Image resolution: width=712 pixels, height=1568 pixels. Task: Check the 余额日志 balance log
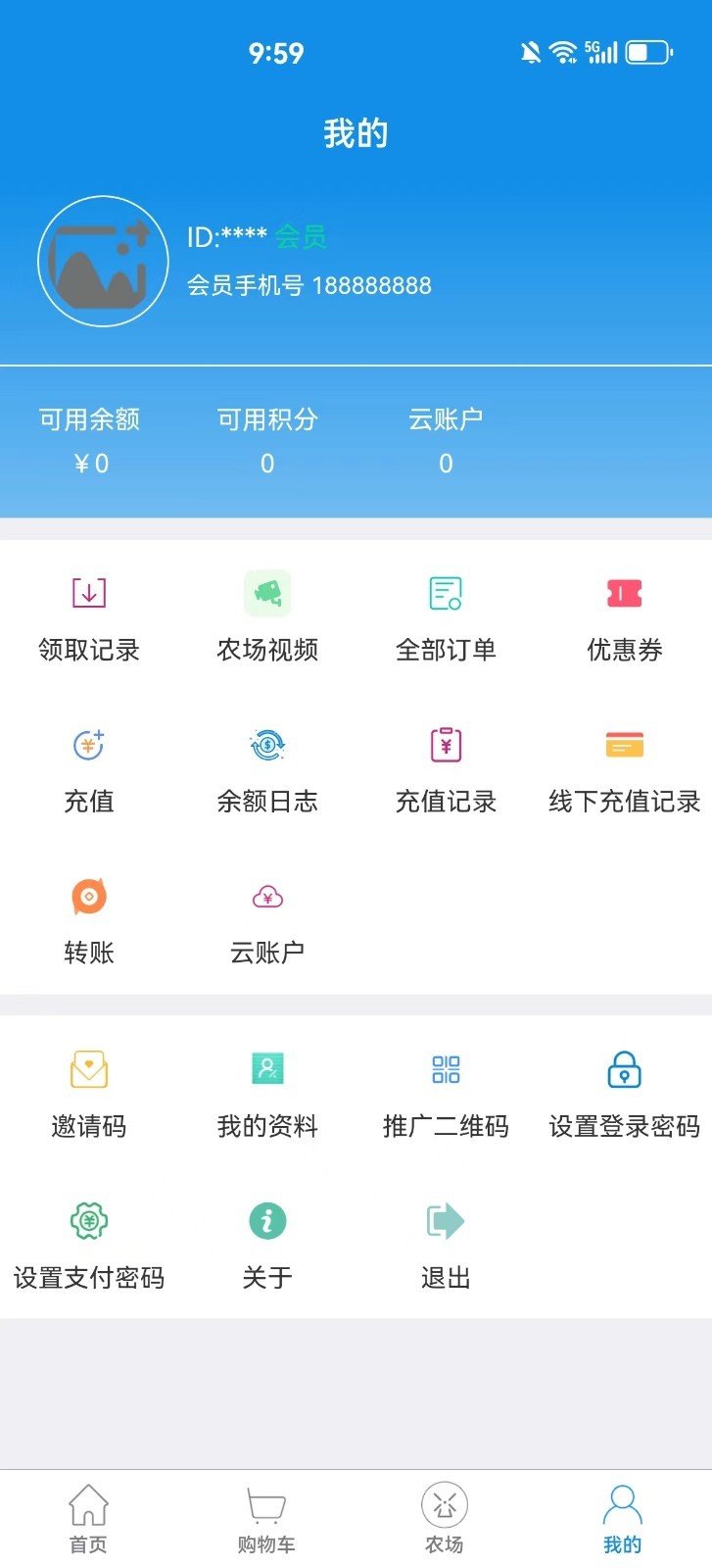pyautogui.click(x=266, y=767)
